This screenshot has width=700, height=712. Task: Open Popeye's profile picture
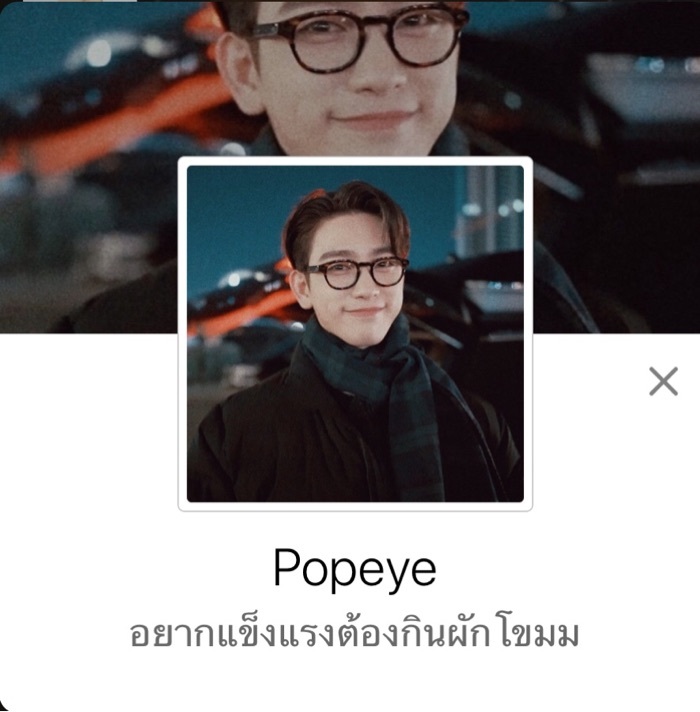(355, 334)
